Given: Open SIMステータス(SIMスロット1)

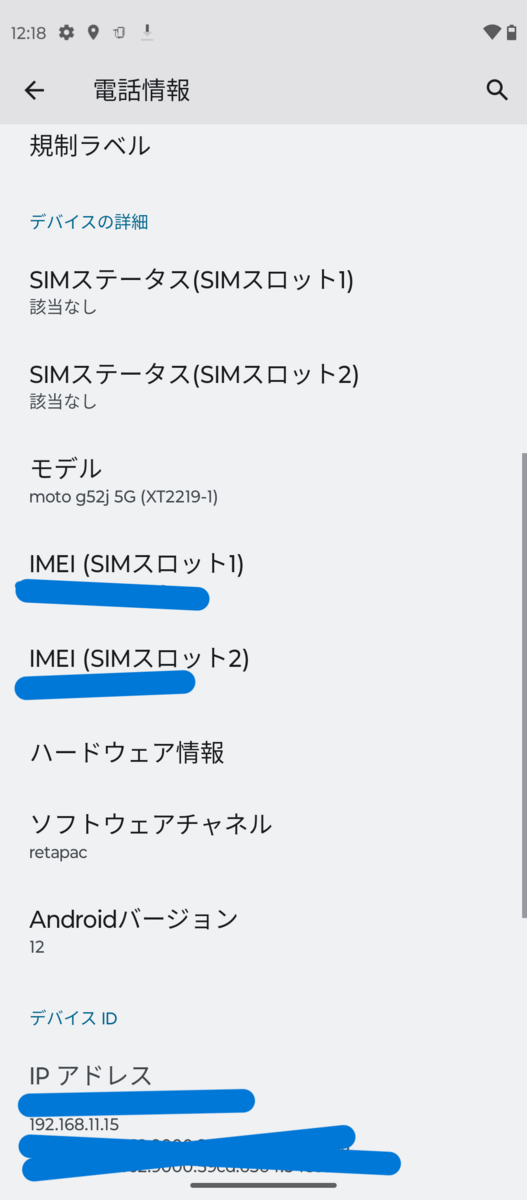Looking at the screenshot, I should (x=263, y=291).
